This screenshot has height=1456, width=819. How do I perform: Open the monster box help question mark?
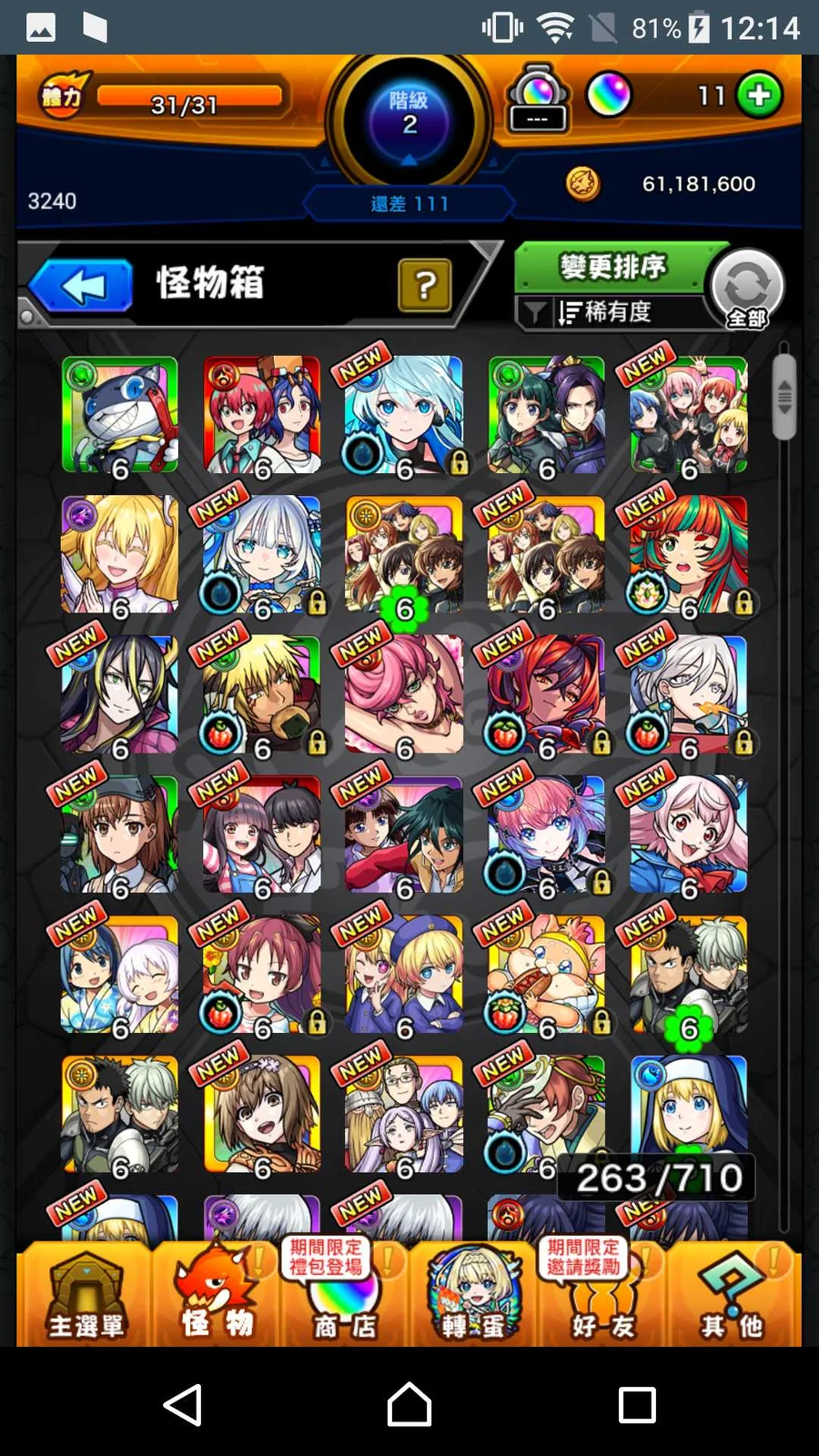(x=424, y=286)
